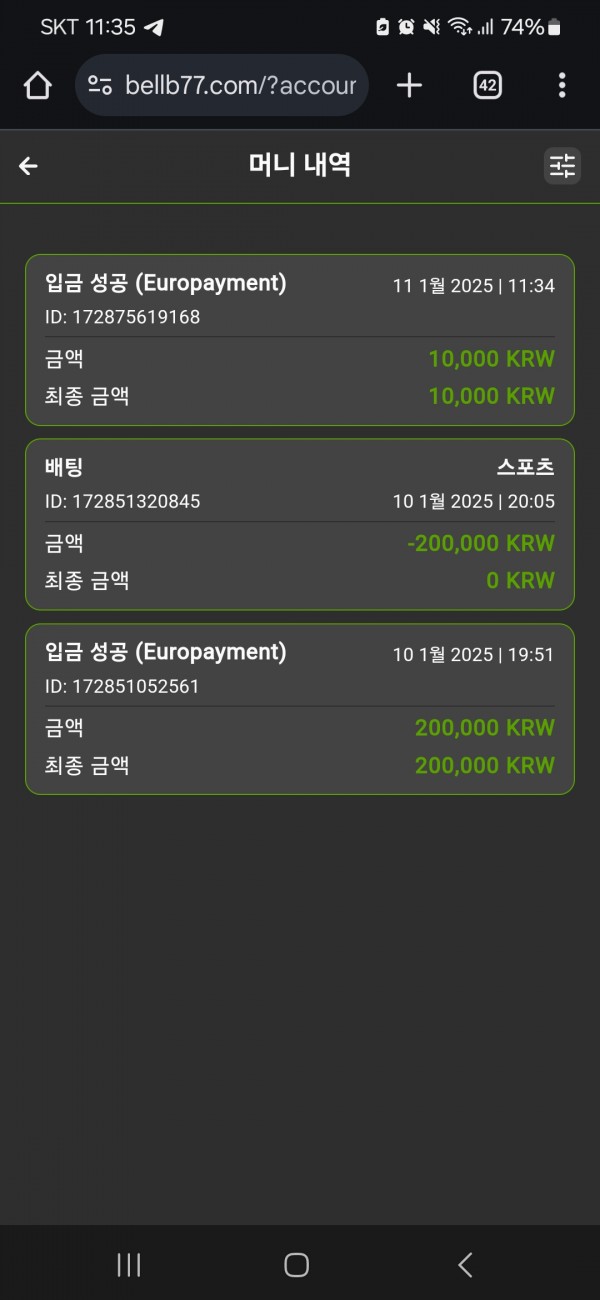
Task: View the 42 open tabs
Action: point(487,86)
